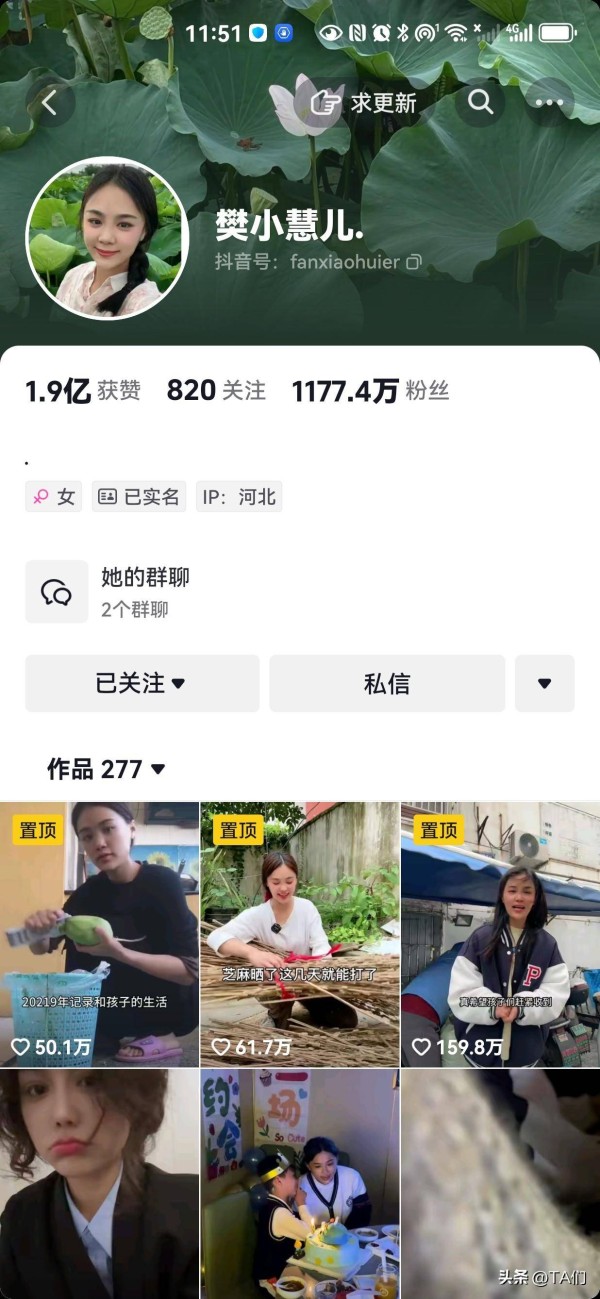Open the 1177.4万 粉丝 followers list
This screenshot has width=600, height=1299.
pos(370,391)
